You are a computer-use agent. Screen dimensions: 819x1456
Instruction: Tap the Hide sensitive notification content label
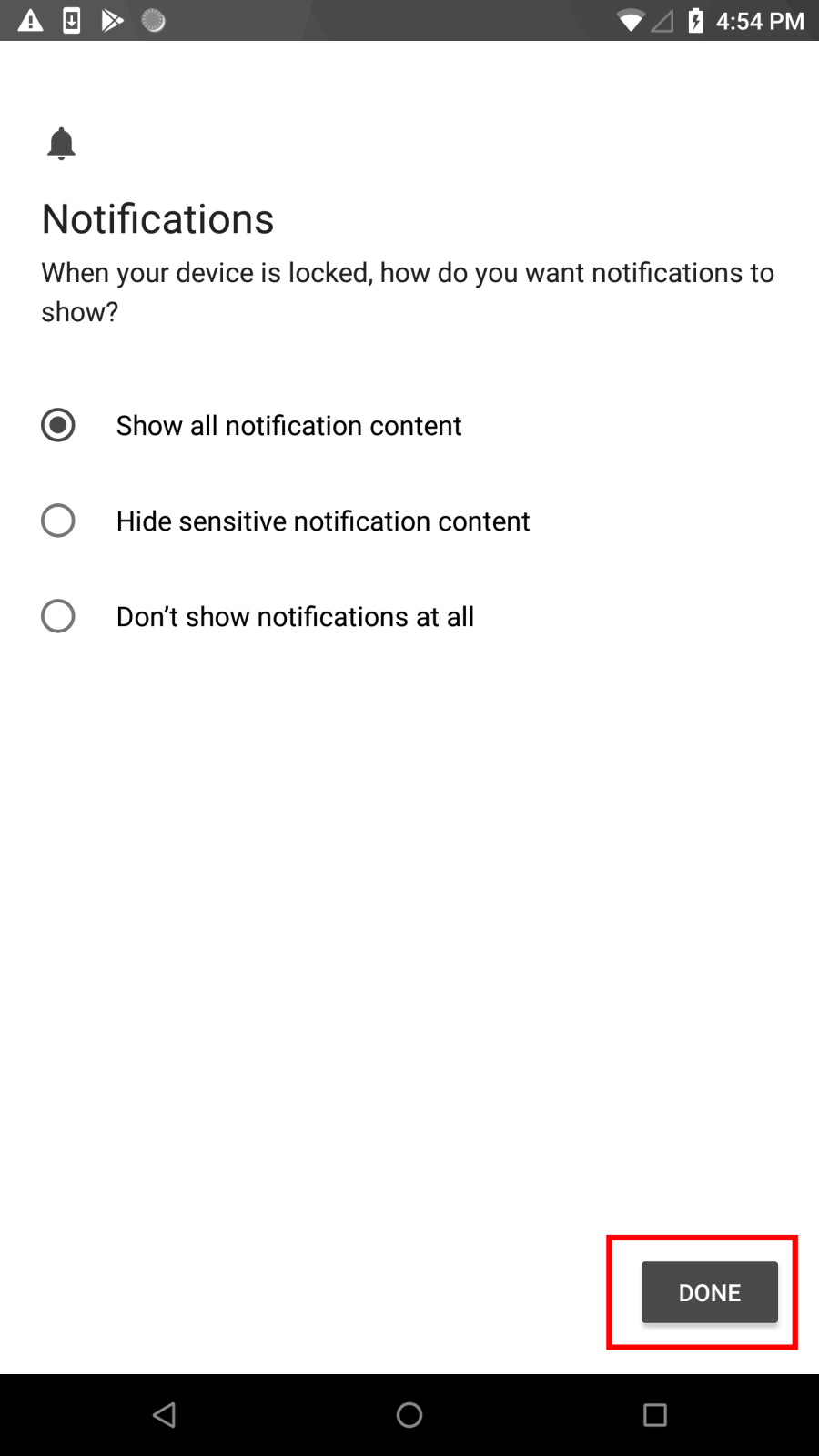click(322, 521)
